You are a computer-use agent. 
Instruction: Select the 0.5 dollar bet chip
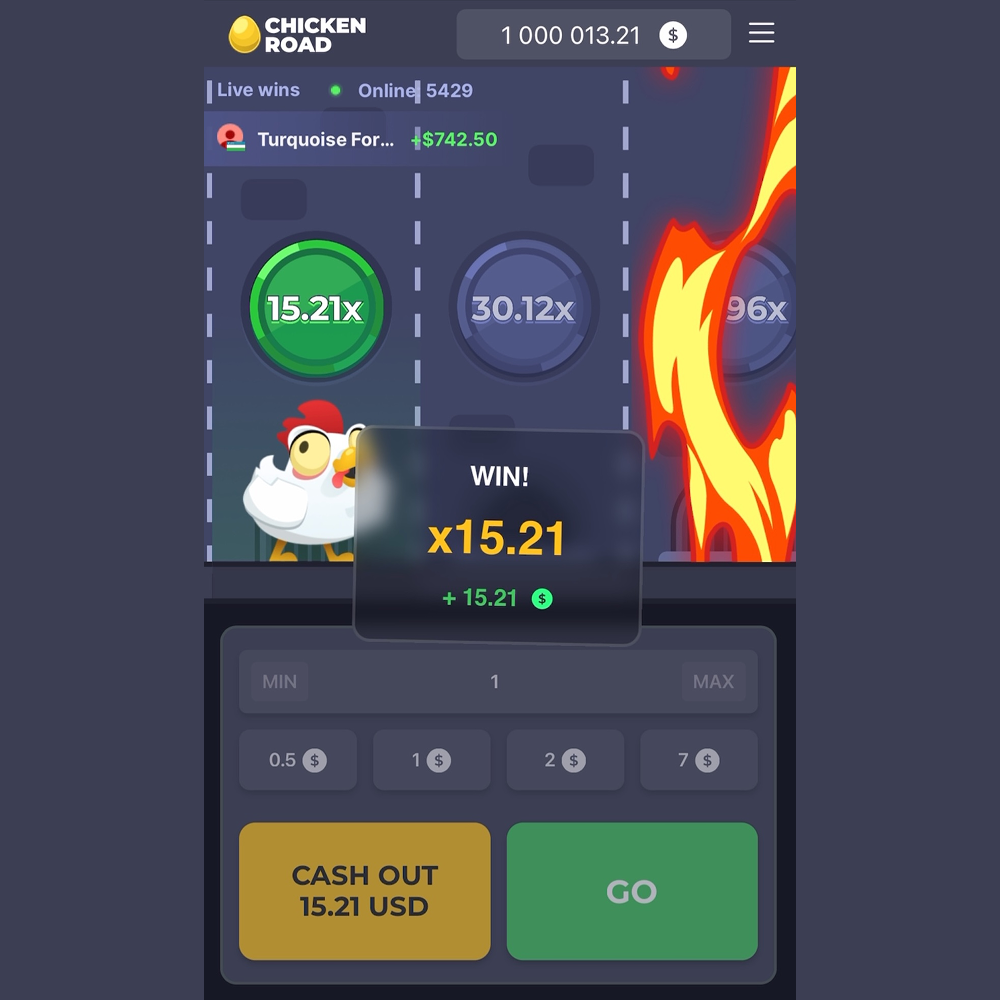pos(297,760)
